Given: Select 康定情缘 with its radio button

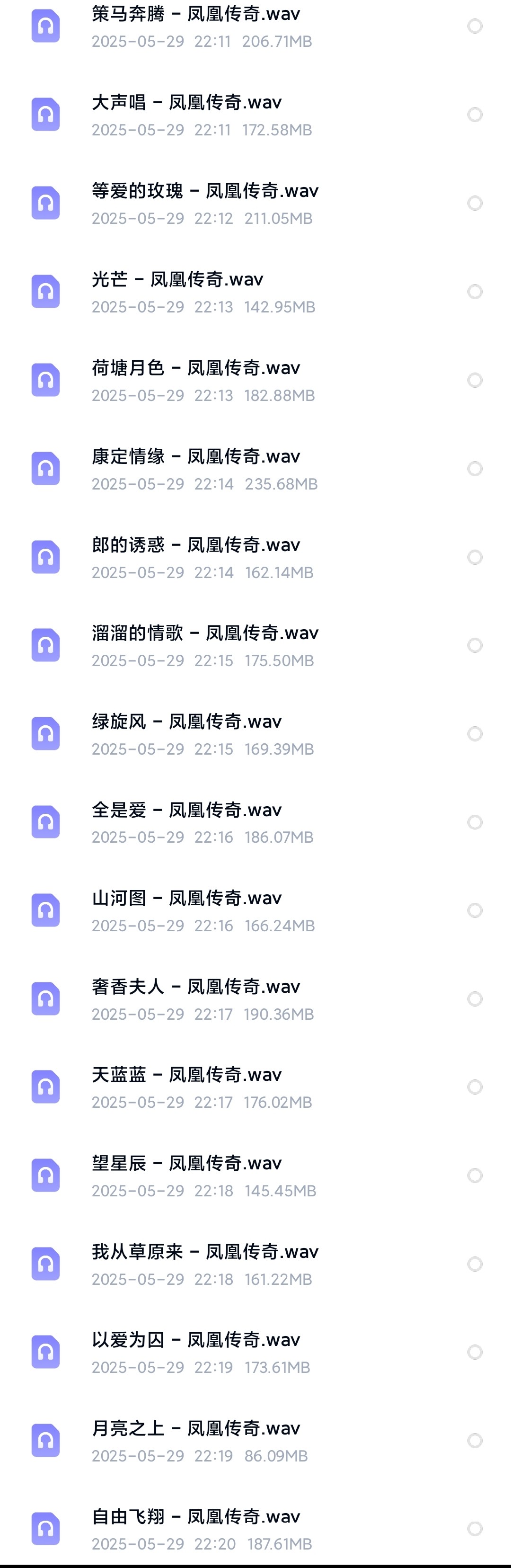Looking at the screenshot, I should coord(475,469).
